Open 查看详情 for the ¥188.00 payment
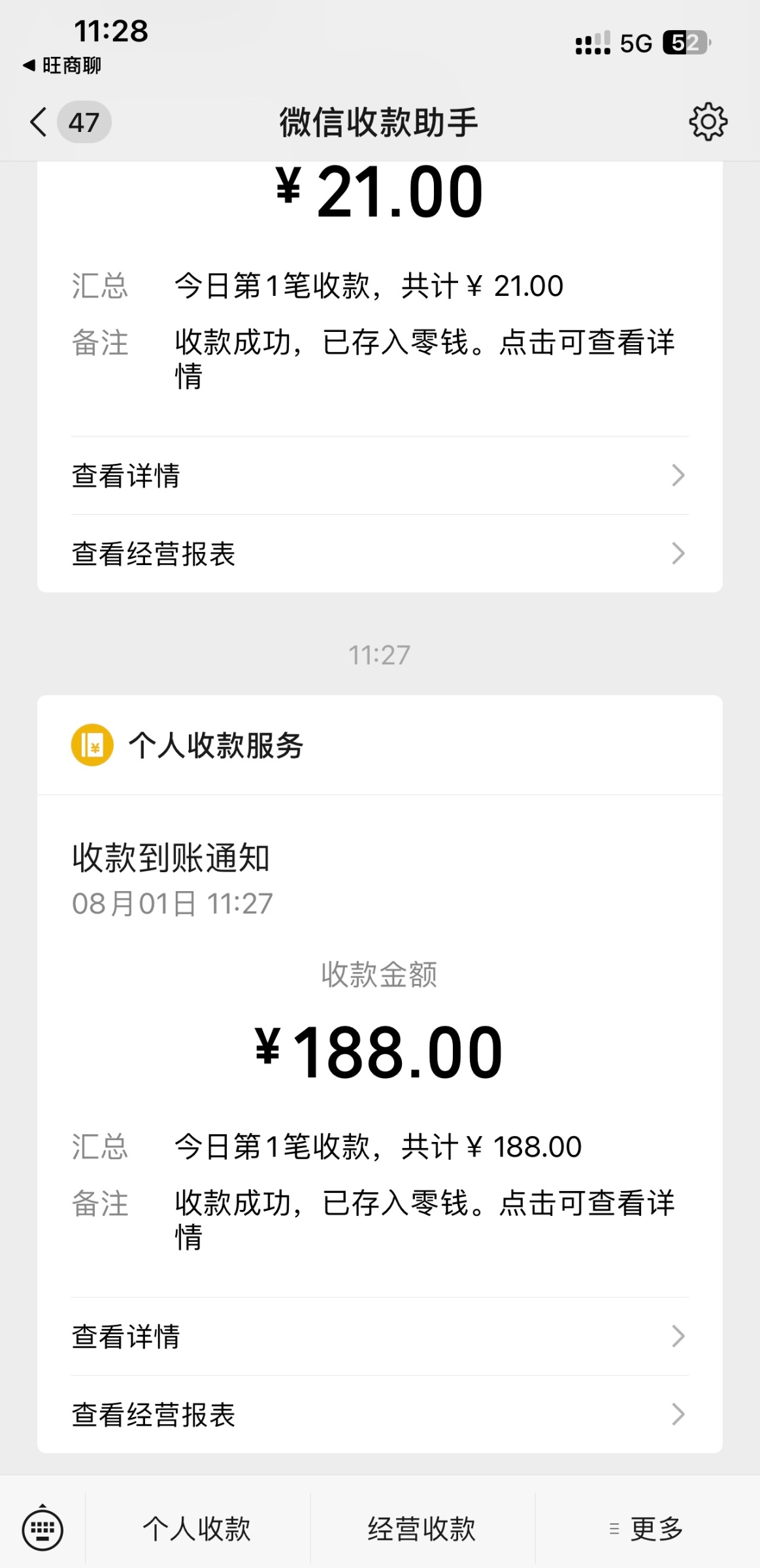Viewport: 760px width, 1568px height. click(x=379, y=1336)
